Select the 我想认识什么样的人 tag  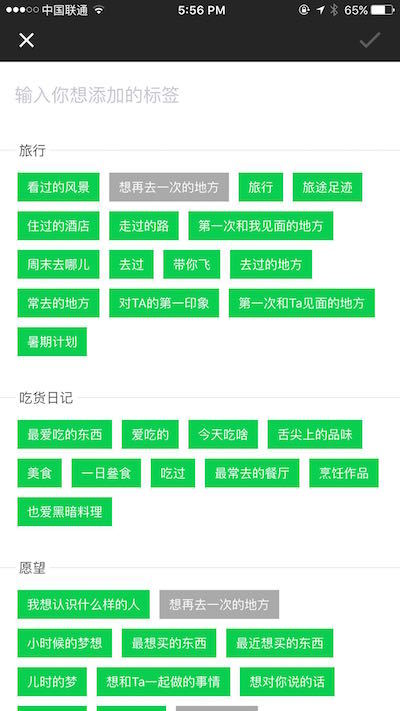(83, 604)
